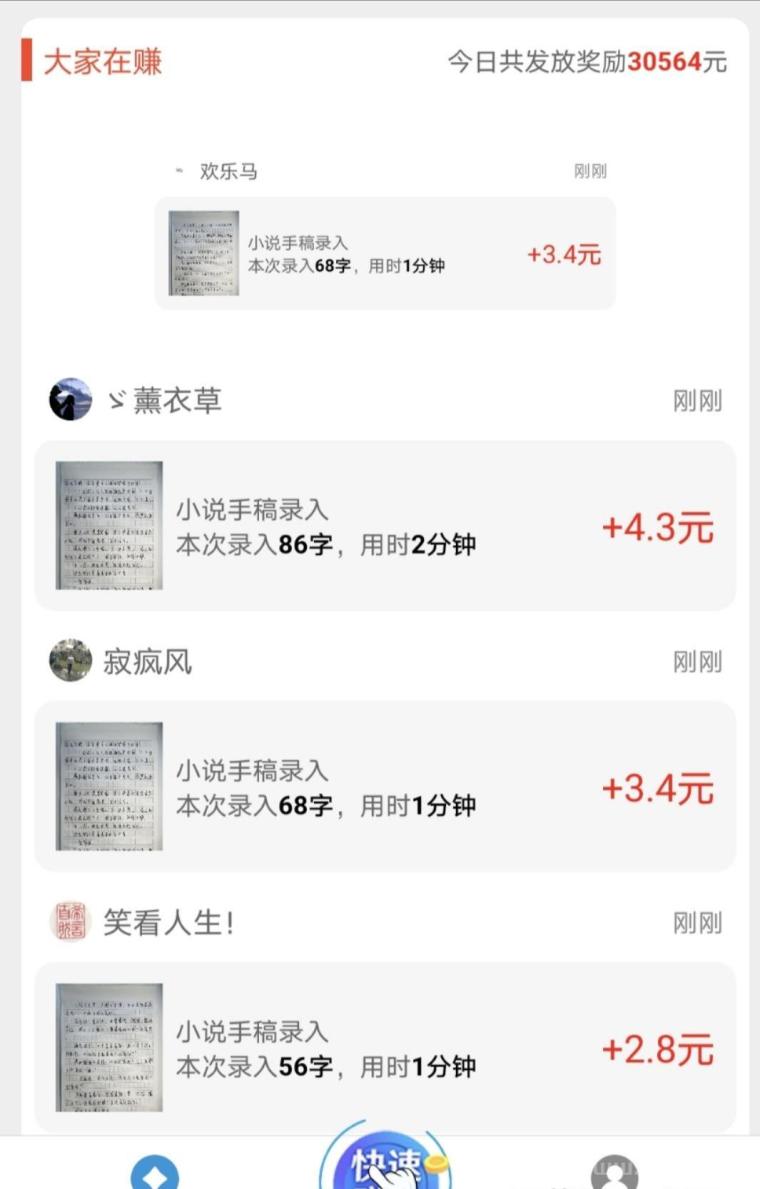Viewport: 760px width, 1189px height.
Task: Tap 笑看人生！'s manuscript thumbnail
Action: coord(108,1046)
